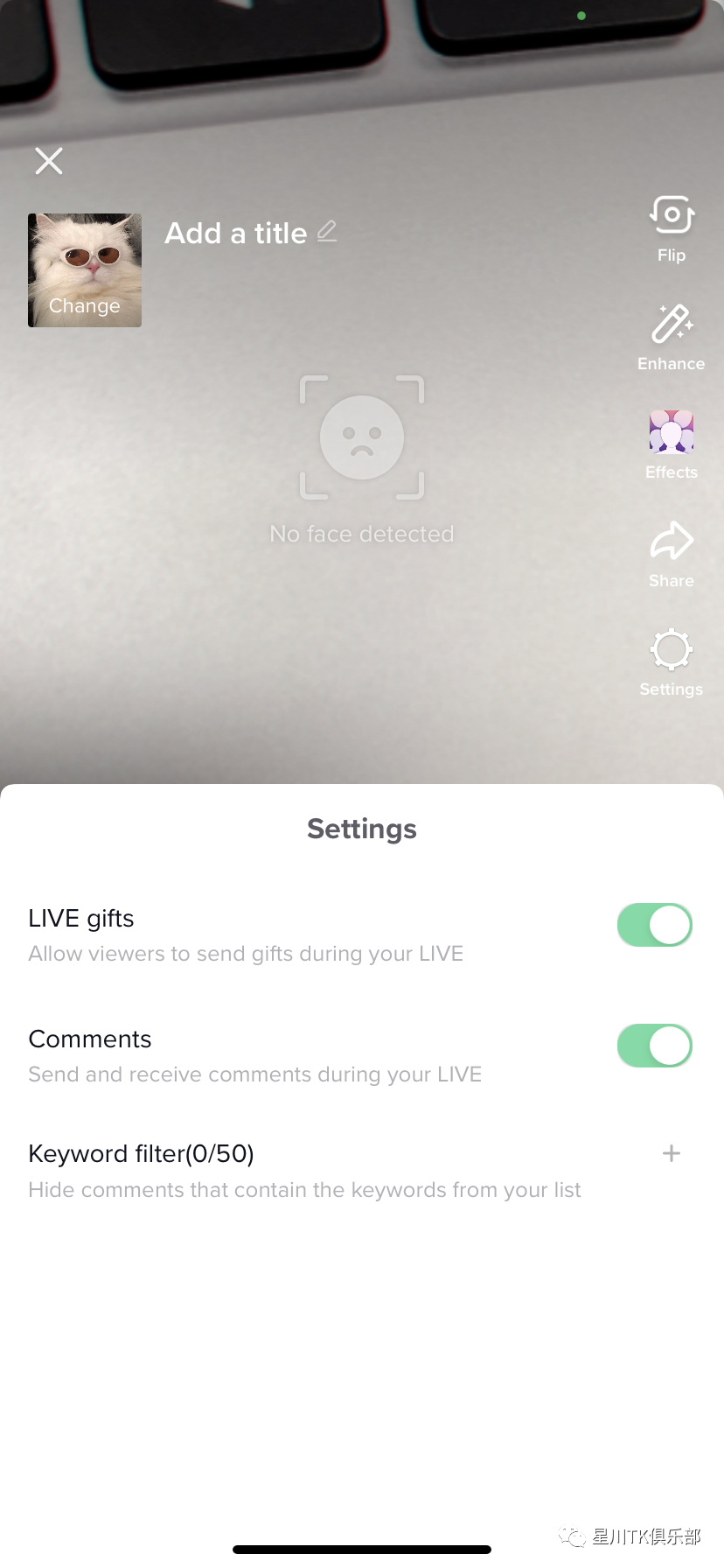
Task: Close the LIVE setup screen
Action: click(x=49, y=161)
